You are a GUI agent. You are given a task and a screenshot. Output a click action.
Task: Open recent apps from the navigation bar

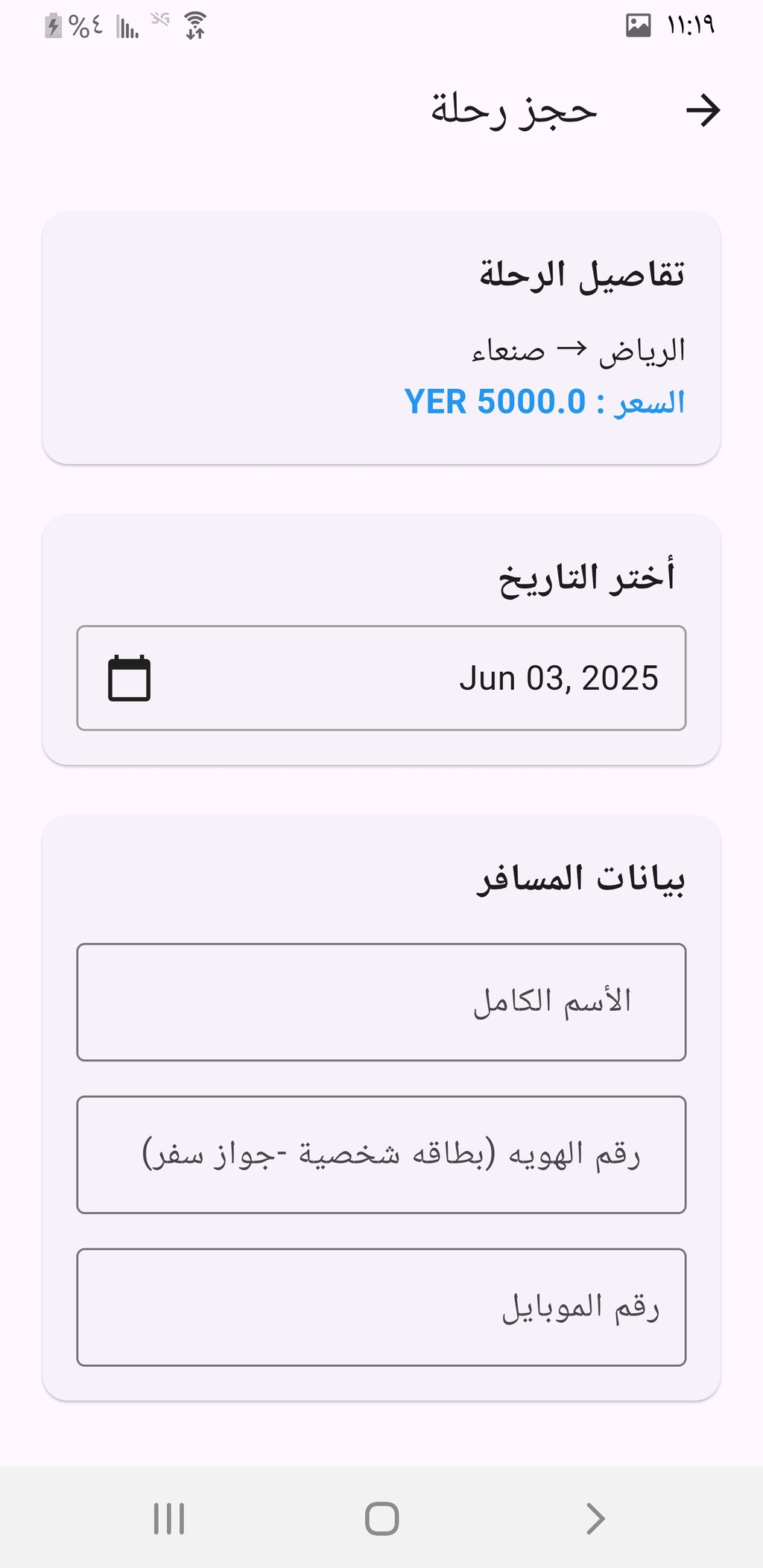(x=169, y=1519)
